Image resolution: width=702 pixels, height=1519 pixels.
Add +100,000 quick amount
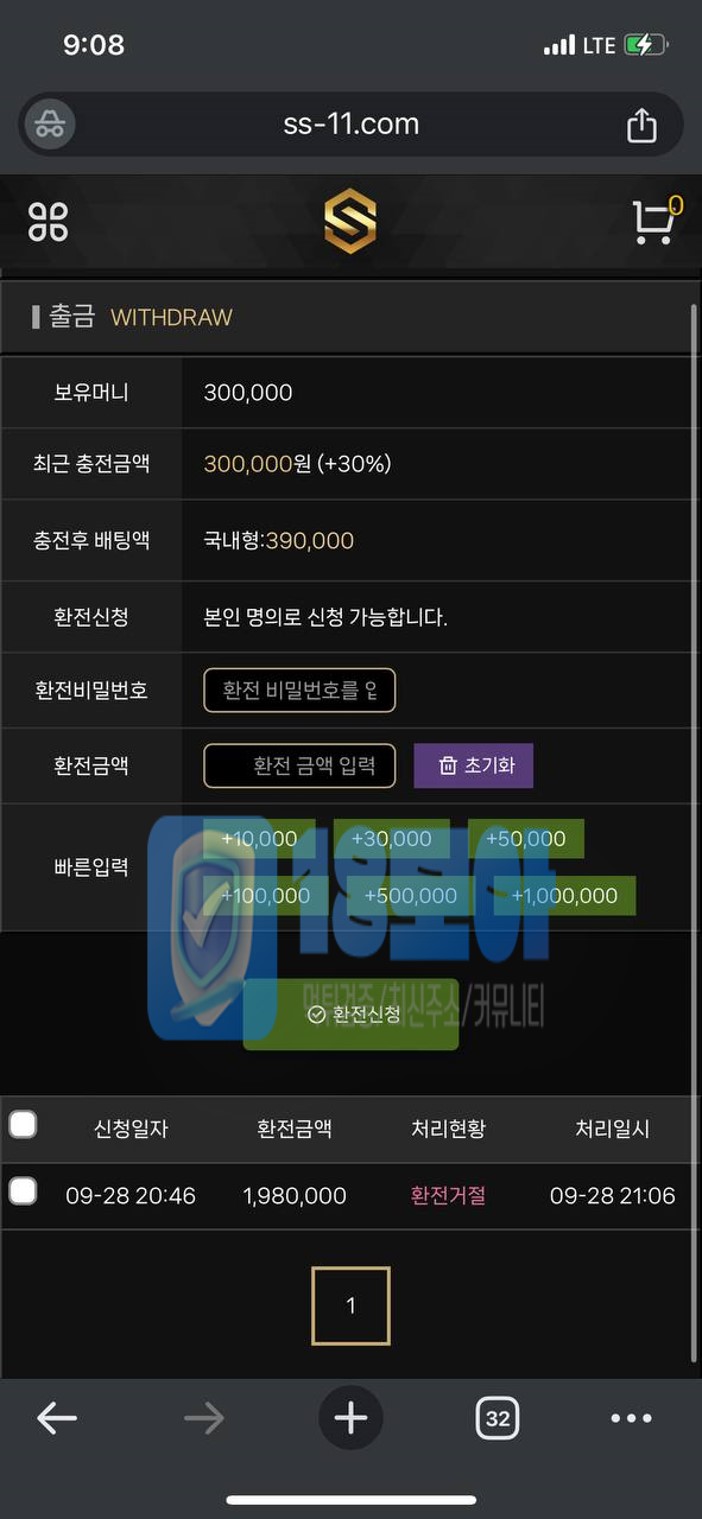265,896
